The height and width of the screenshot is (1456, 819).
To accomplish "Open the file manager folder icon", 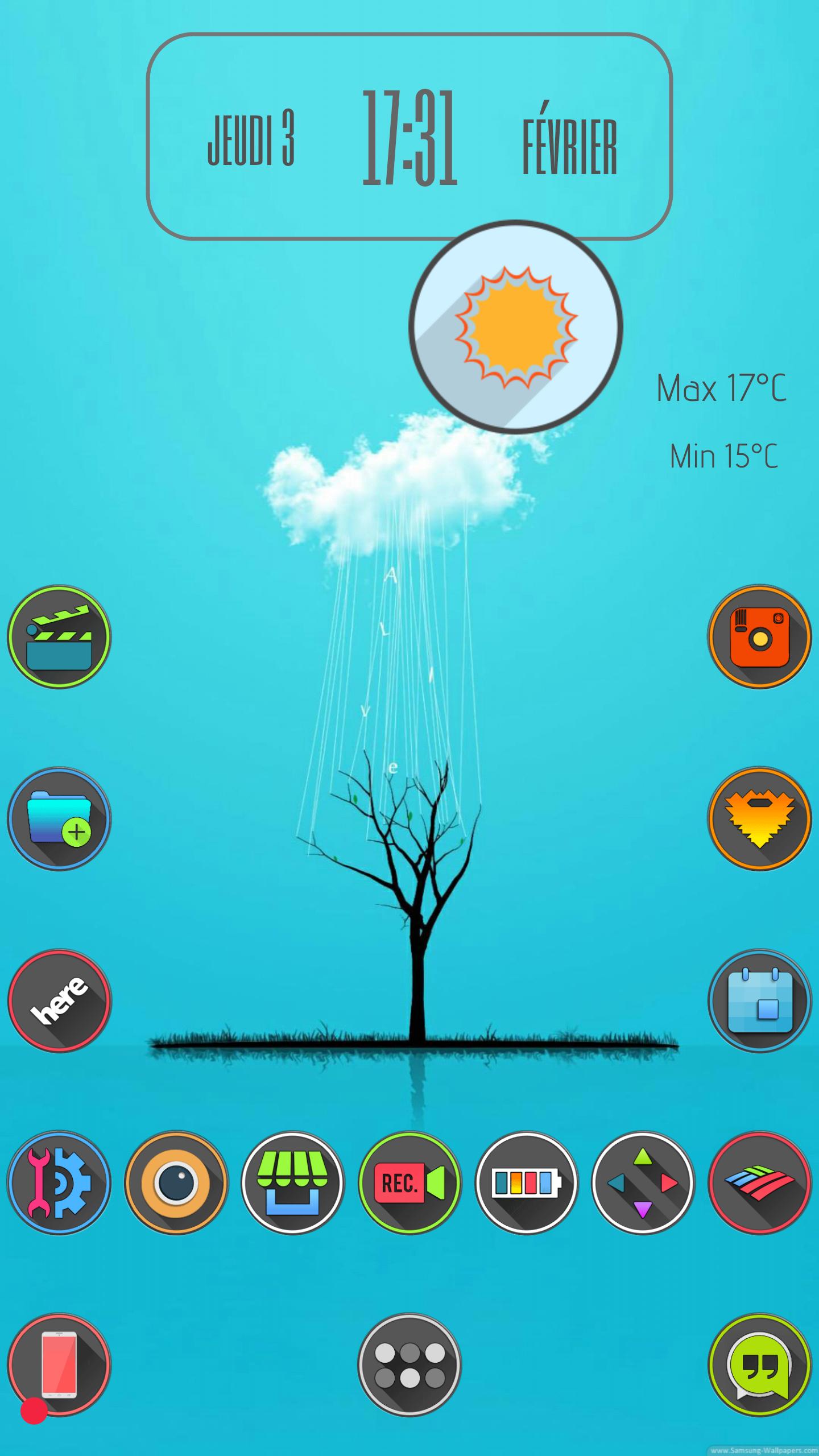I will point(59,819).
